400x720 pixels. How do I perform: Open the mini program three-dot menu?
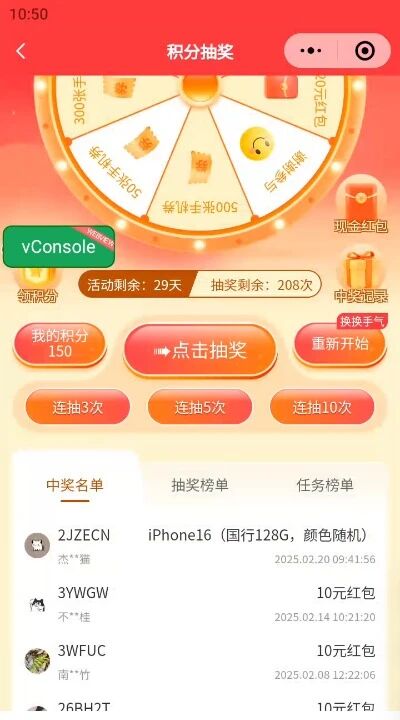coord(311,51)
